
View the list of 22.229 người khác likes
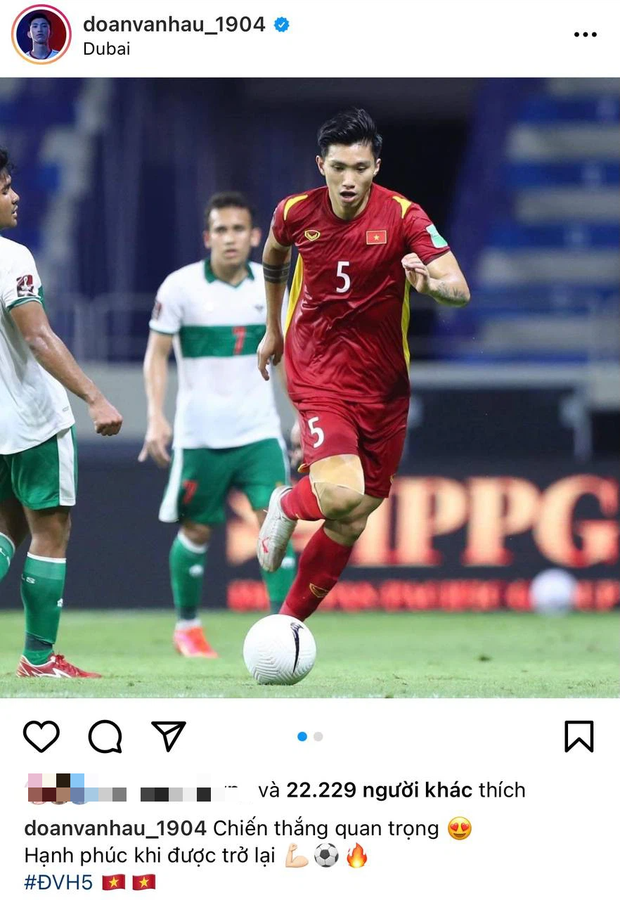point(379,790)
